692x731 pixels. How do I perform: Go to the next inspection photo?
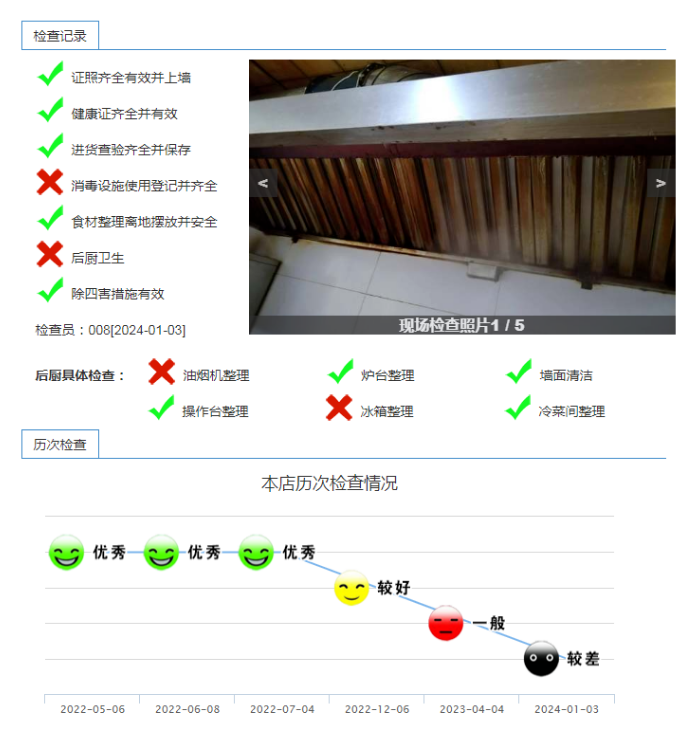[660, 183]
